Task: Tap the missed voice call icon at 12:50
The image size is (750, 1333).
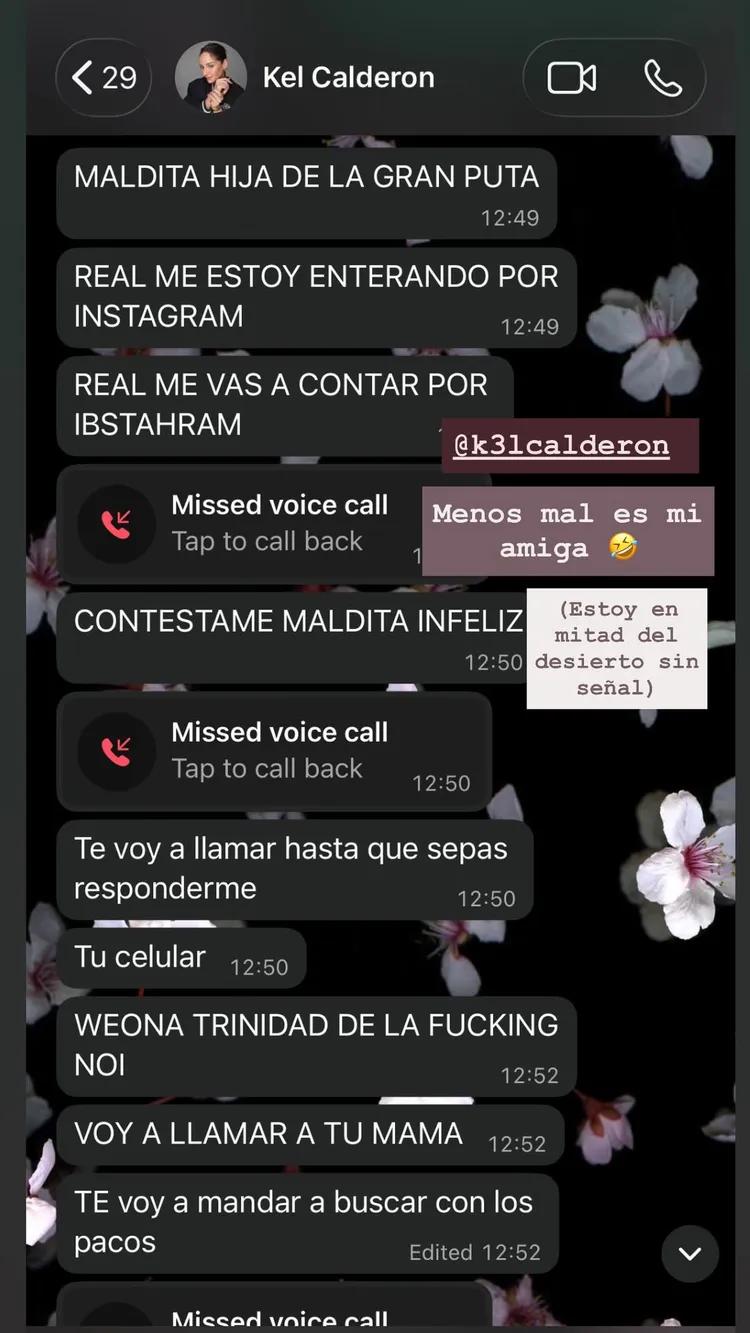Action: coord(118,750)
